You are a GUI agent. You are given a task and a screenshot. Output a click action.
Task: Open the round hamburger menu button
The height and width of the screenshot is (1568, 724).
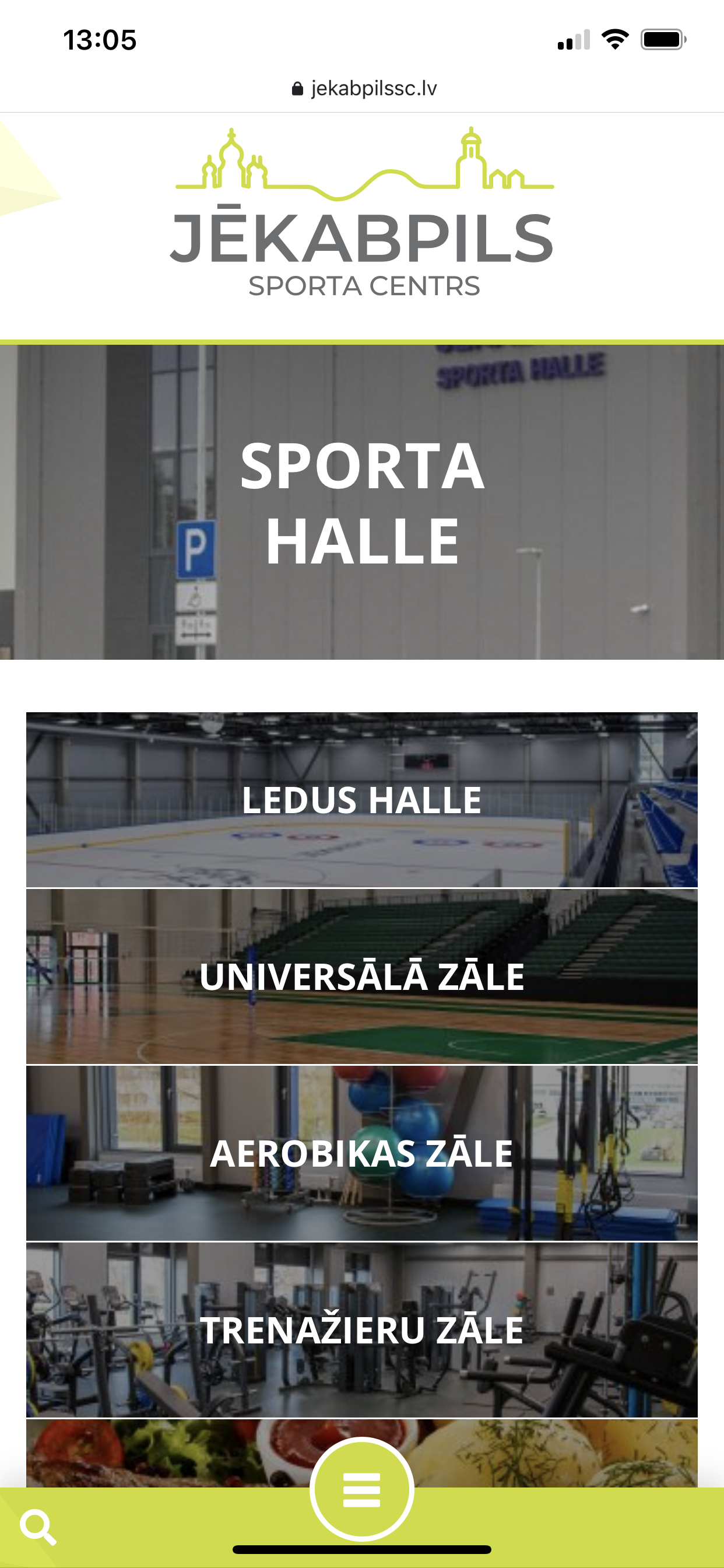pyautogui.click(x=361, y=1489)
